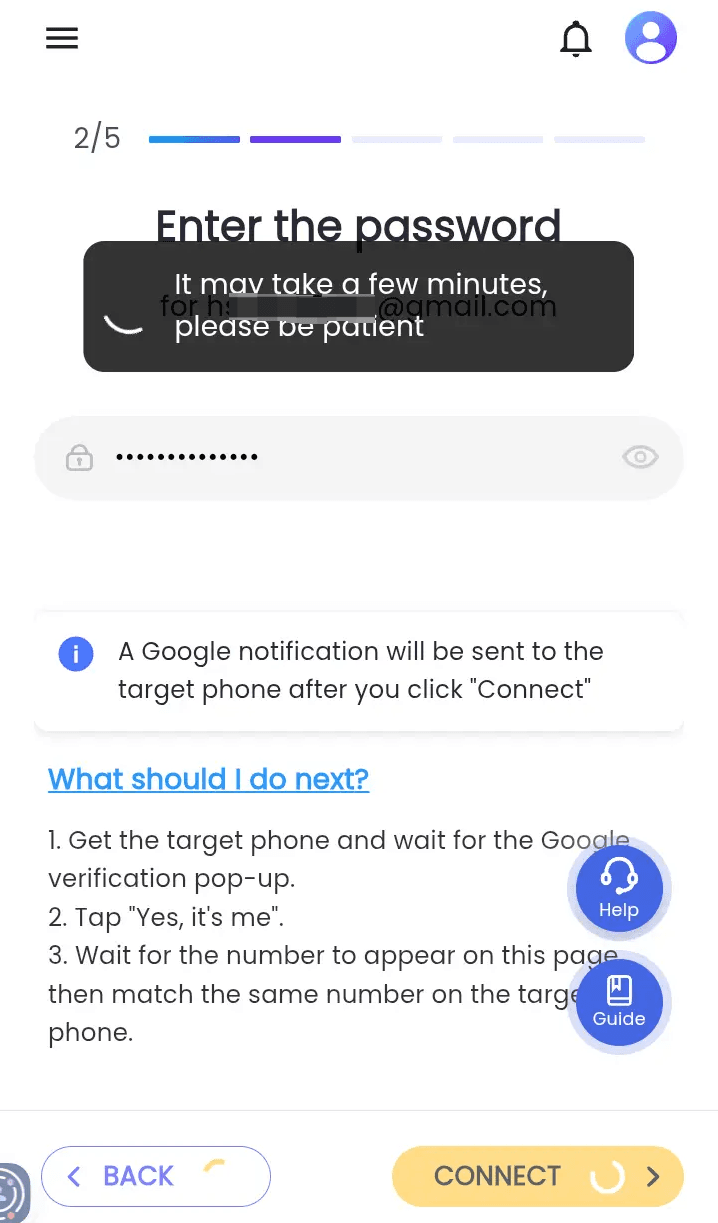The height and width of the screenshot is (1223, 718).
Task: Open the Guide floating button
Action: (x=618, y=1001)
